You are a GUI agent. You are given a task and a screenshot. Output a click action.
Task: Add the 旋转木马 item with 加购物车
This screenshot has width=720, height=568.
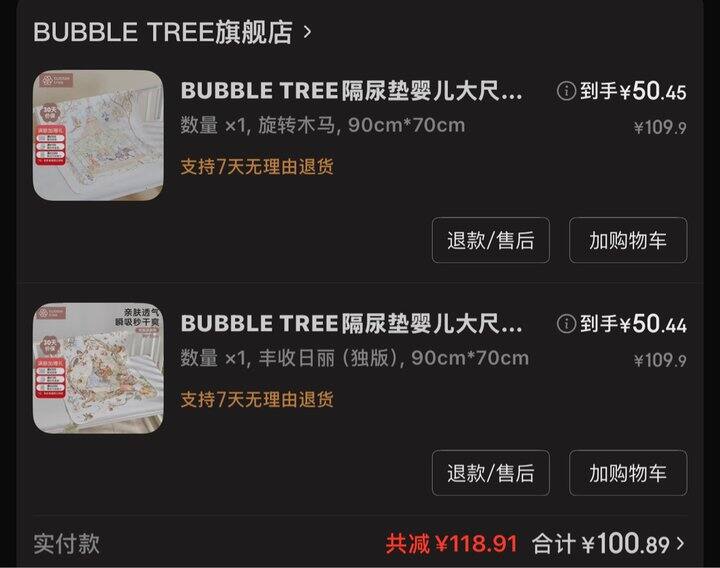click(628, 240)
